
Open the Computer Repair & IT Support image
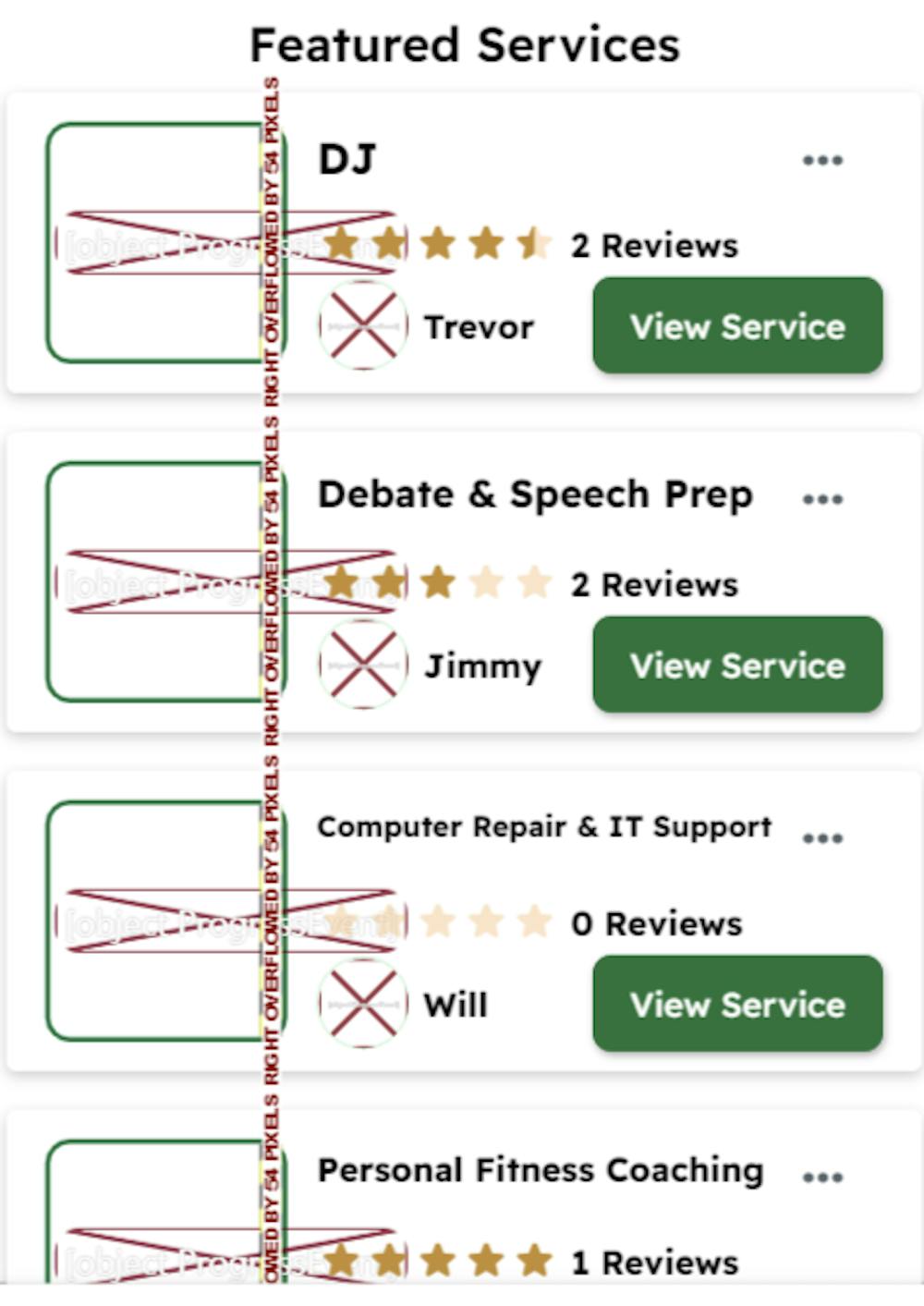[157, 921]
